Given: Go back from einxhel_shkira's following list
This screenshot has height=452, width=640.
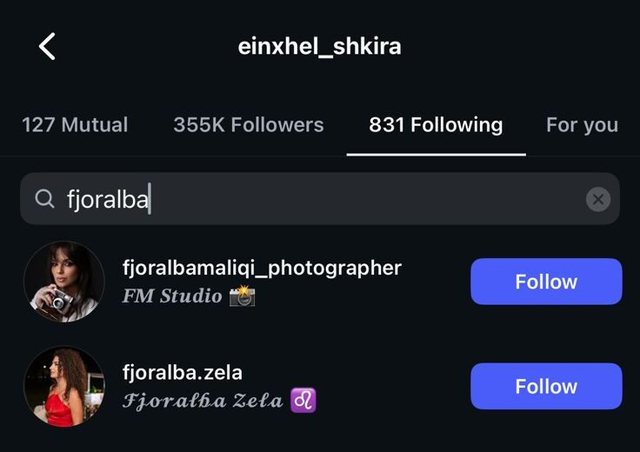Looking at the screenshot, I should (47, 46).
